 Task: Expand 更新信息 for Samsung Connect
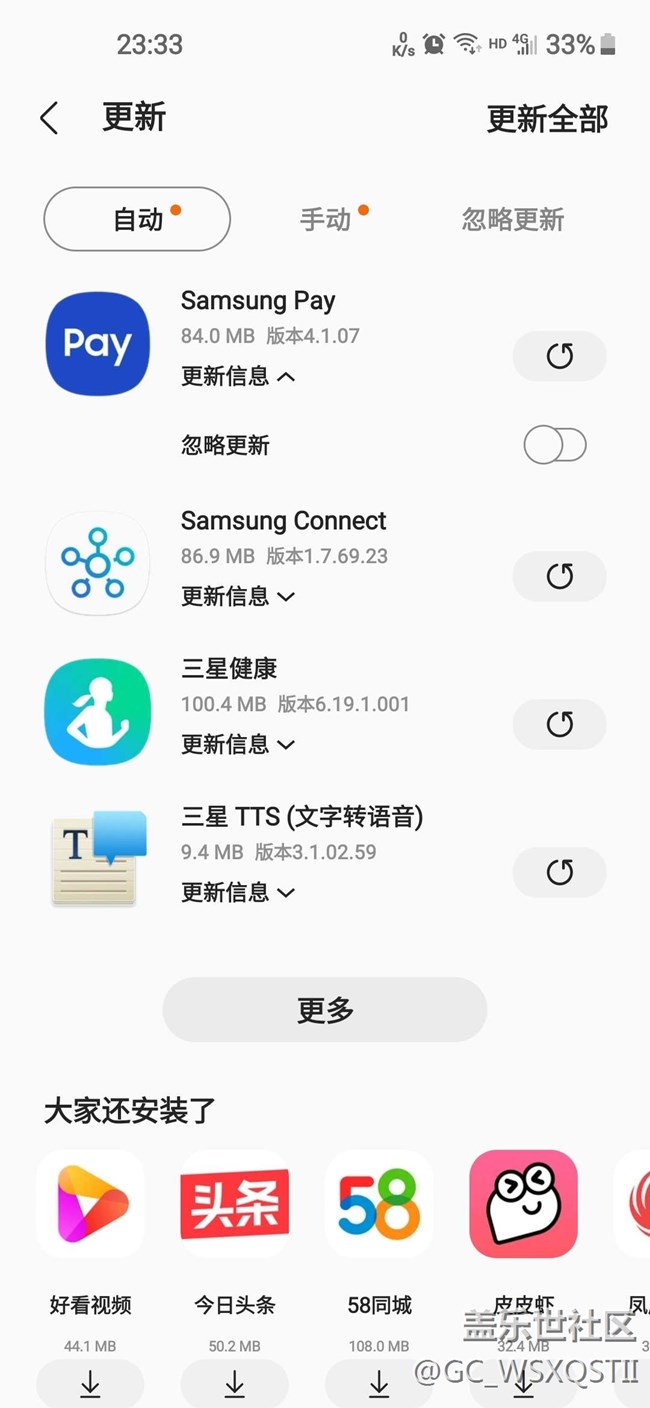pyautogui.click(x=238, y=596)
